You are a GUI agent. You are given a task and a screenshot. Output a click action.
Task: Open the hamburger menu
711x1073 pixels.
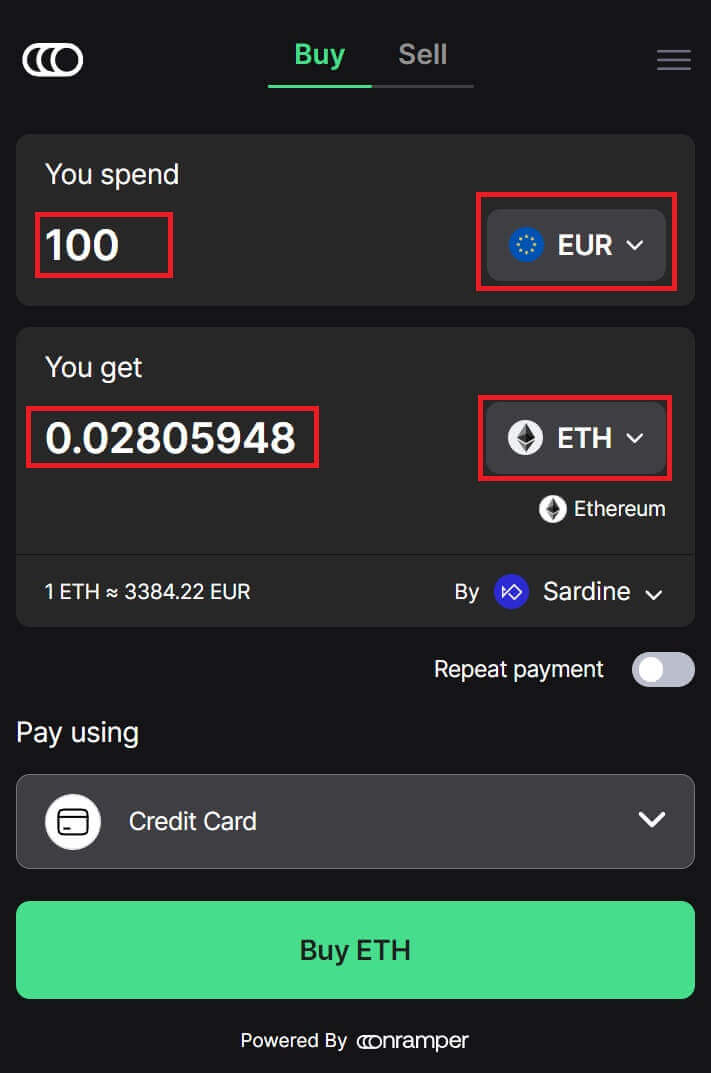point(673,60)
